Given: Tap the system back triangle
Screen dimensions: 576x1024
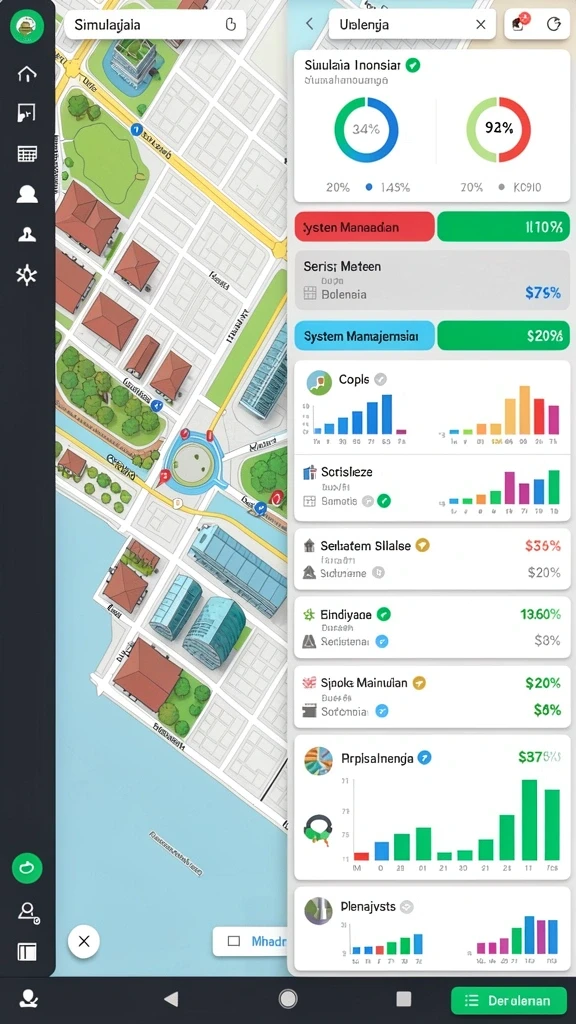Looking at the screenshot, I should pyautogui.click(x=171, y=999).
